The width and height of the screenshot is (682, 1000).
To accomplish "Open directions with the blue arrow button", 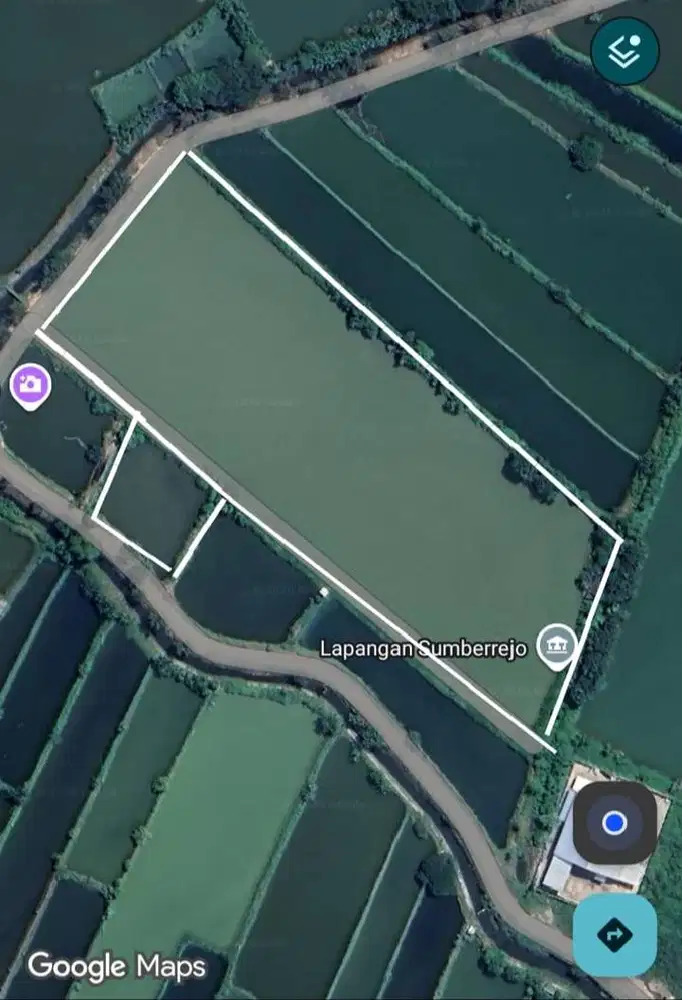I will [614, 935].
